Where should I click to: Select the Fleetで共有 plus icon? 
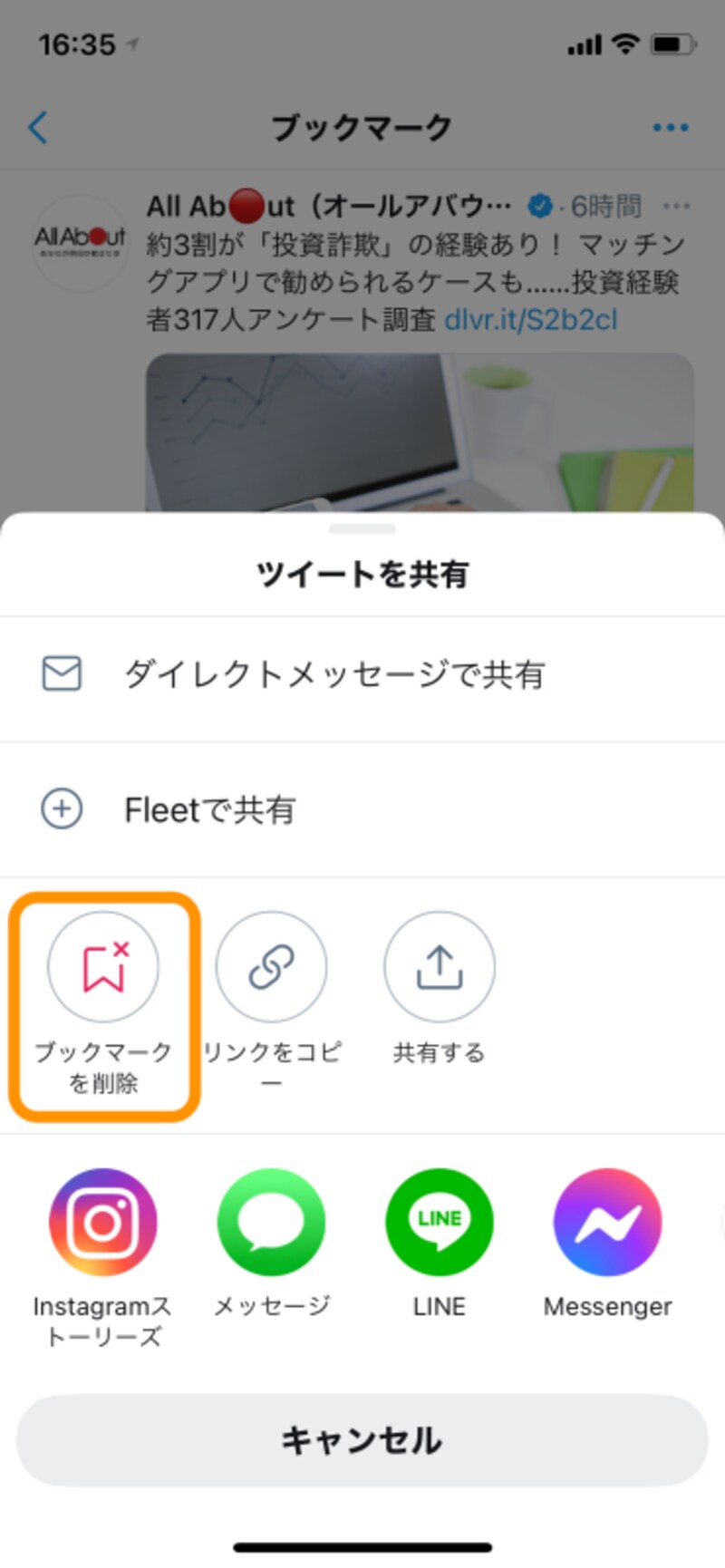[61, 809]
